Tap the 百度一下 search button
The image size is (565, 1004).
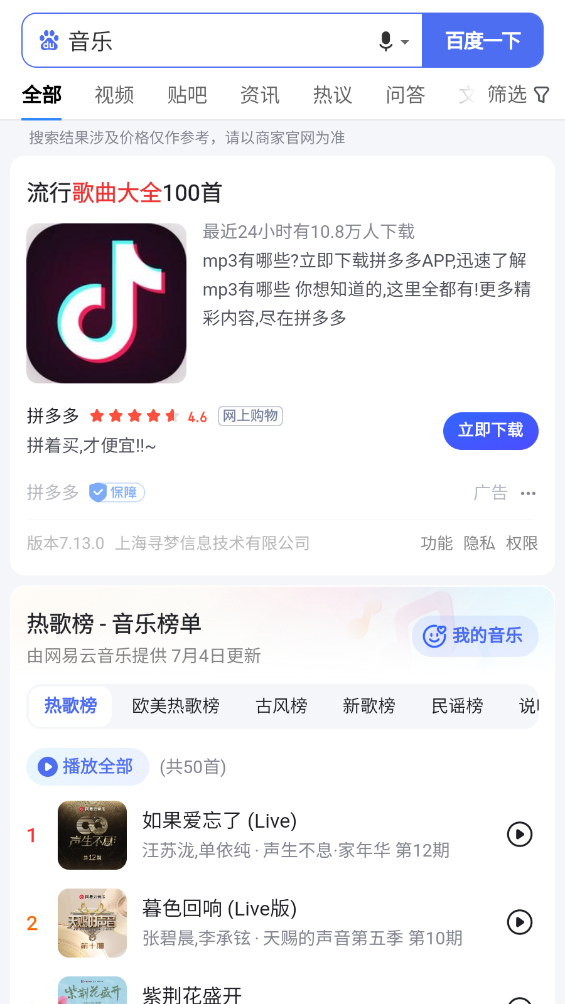tap(482, 40)
